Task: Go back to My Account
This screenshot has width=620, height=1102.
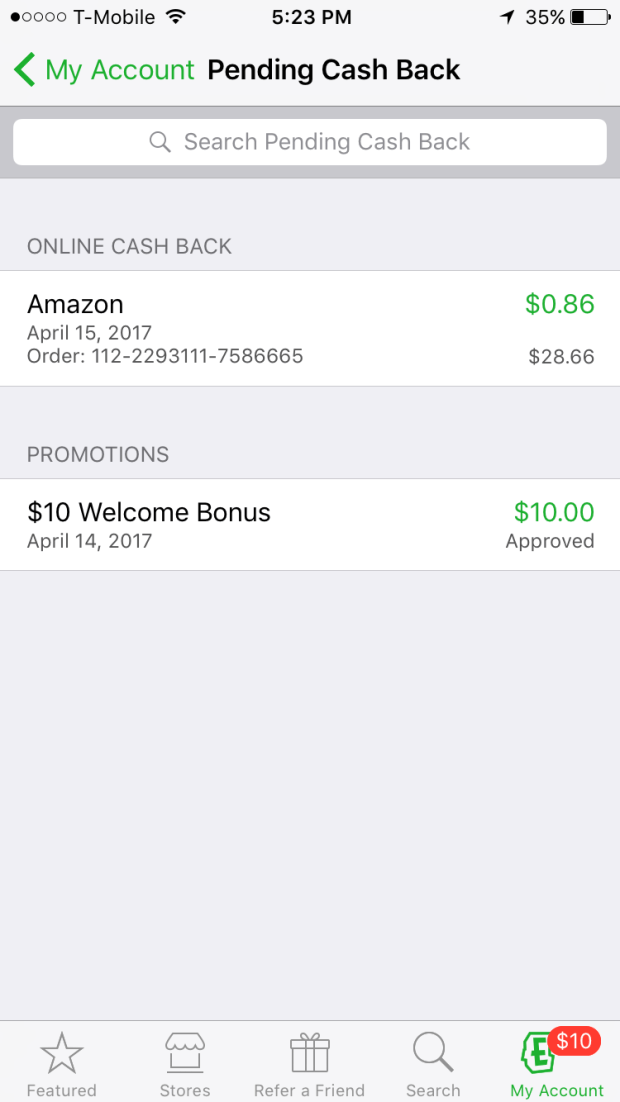Action: (104, 70)
